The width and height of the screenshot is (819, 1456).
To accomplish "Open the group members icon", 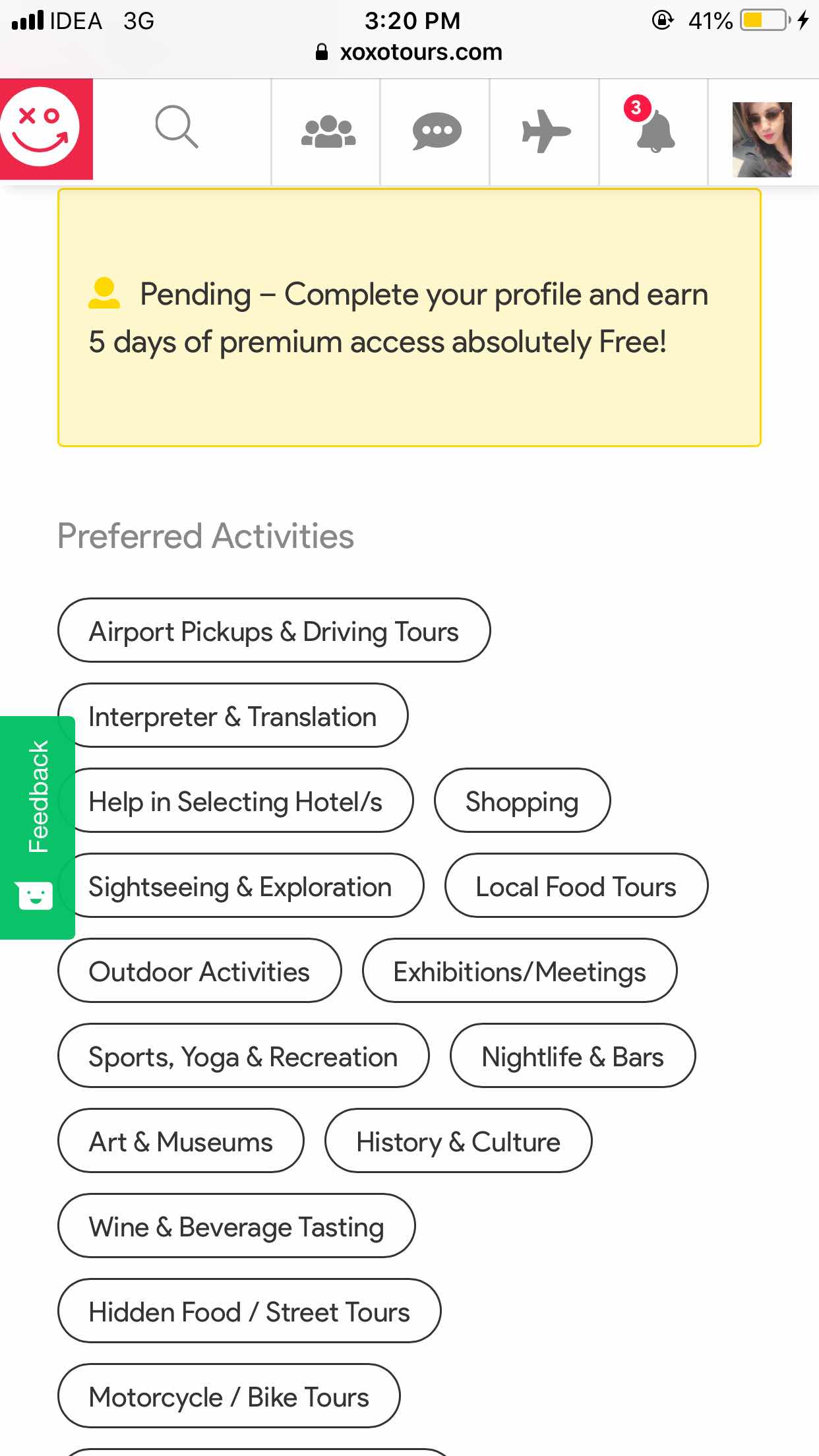I will click(328, 131).
